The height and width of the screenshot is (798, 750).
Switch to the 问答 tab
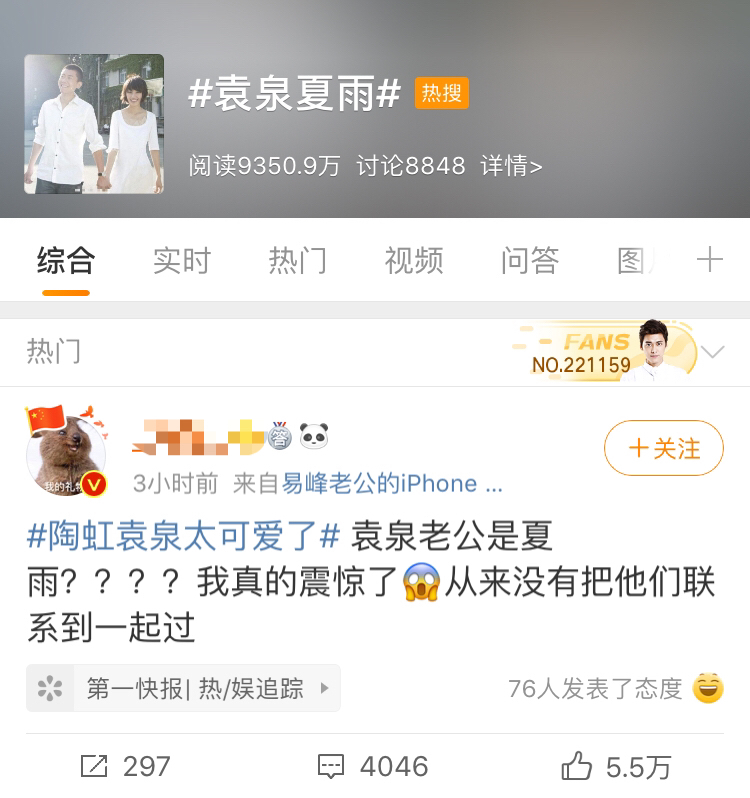pyautogui.click(x=530, y=261)
